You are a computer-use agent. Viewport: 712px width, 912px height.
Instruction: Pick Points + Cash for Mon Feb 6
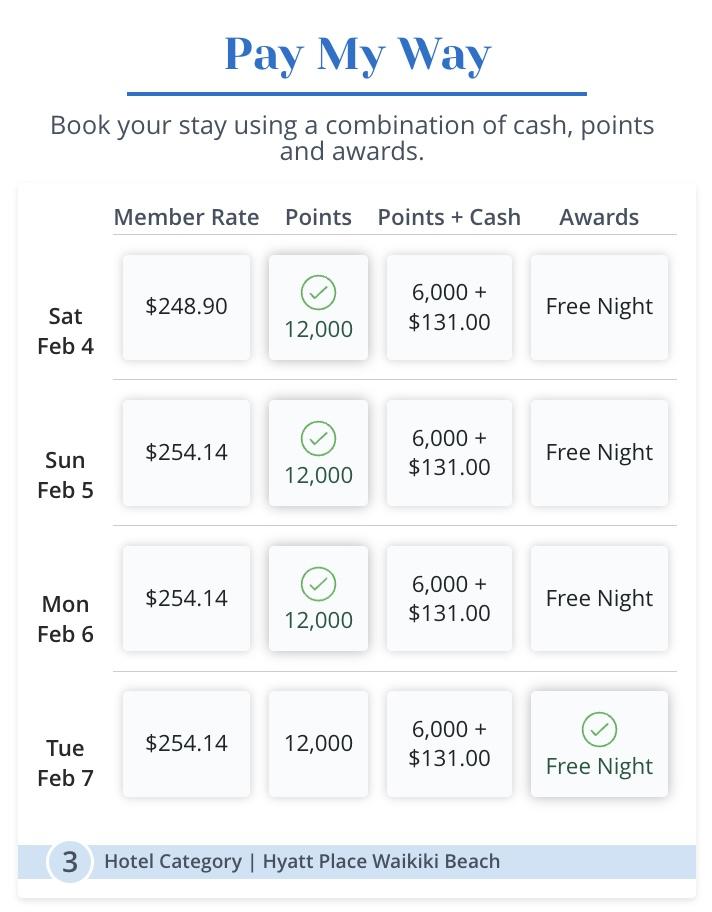[x=449, y=598]
